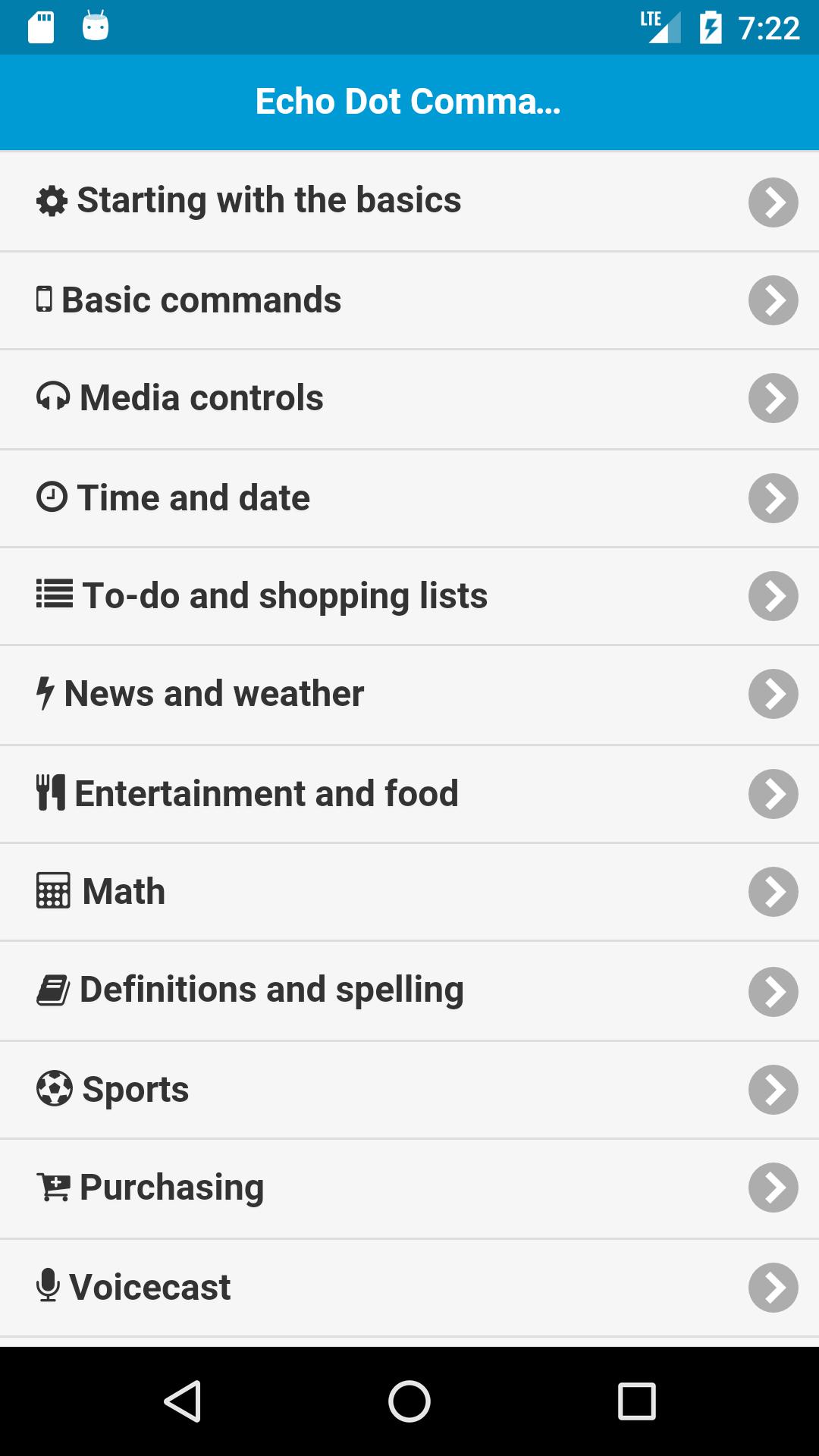This screenshot has height=1456, width=819.
Task: Open Media controls using its arrow chevron
Action: click(773, 398)
